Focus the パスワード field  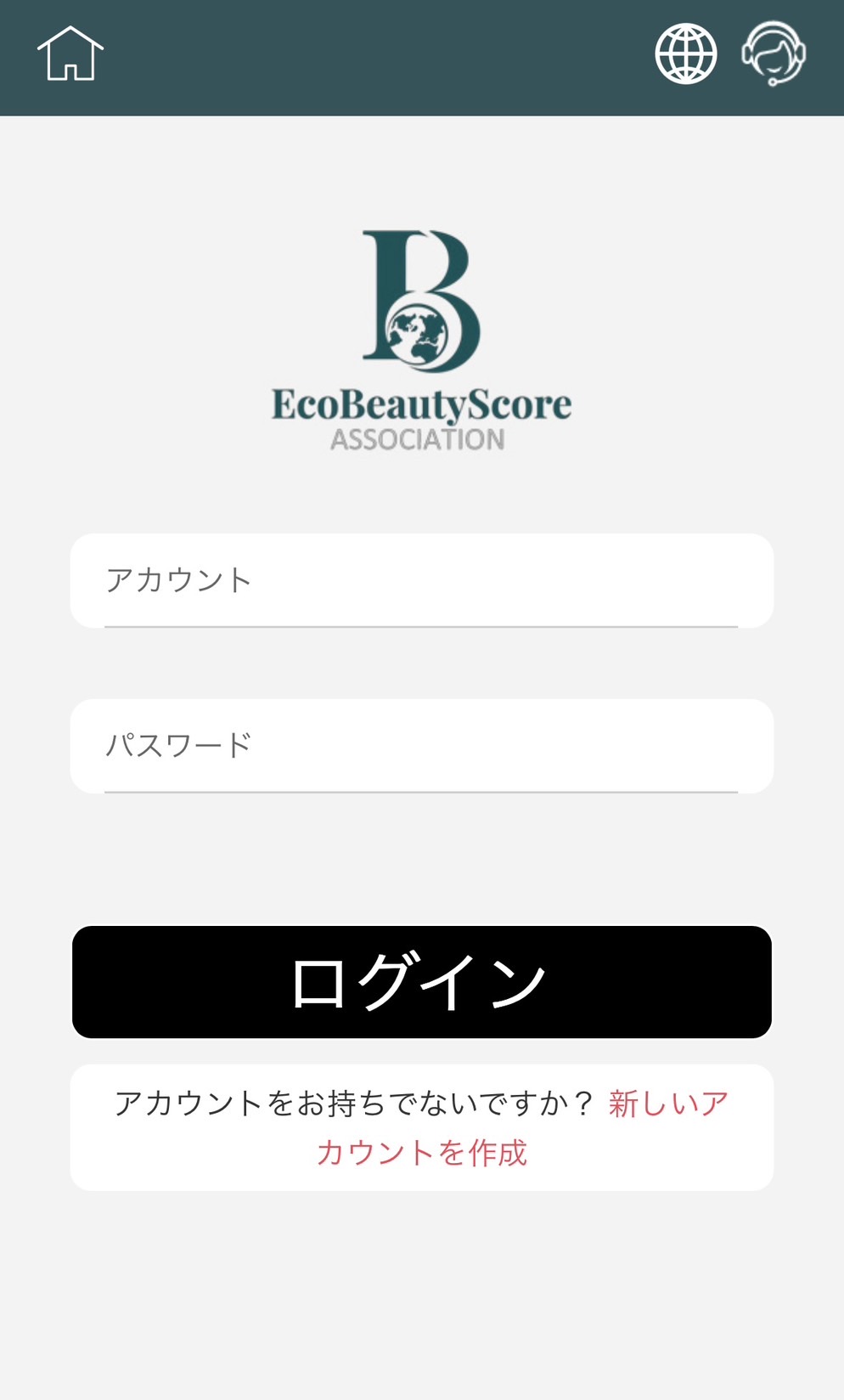[x=421, y=746]
